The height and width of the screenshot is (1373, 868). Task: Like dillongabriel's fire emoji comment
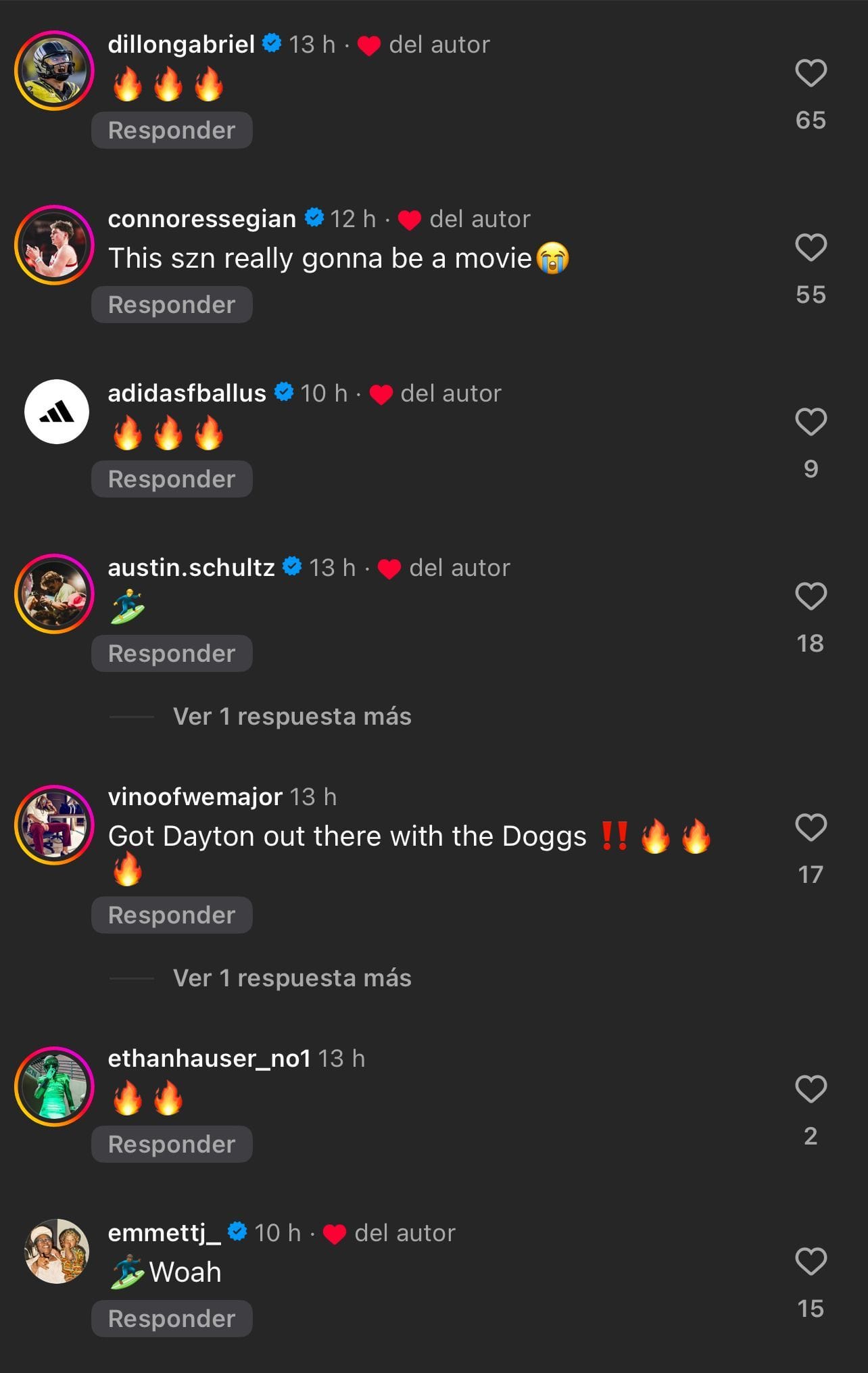pyautogui.click(x=811, y=73)
